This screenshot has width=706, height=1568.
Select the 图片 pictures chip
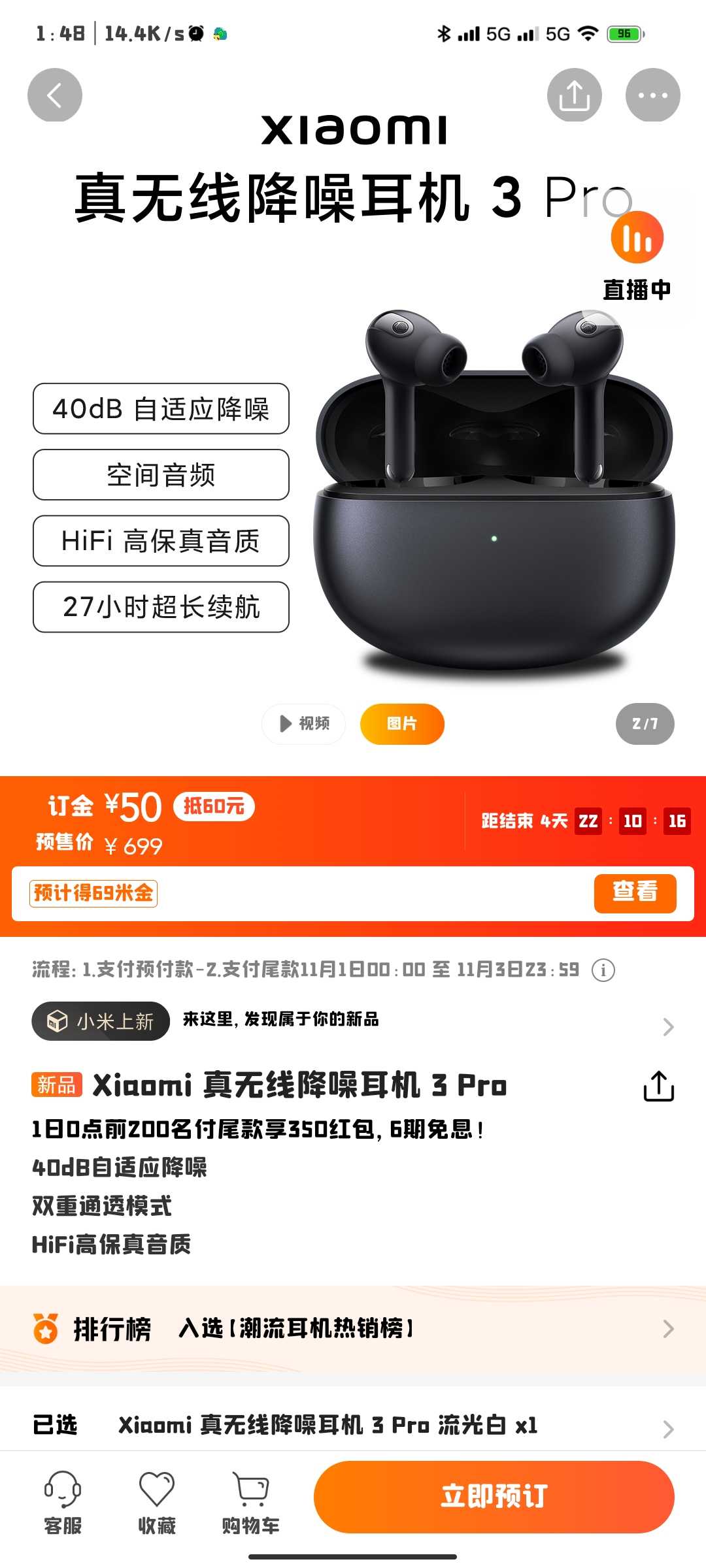point(402,724)
